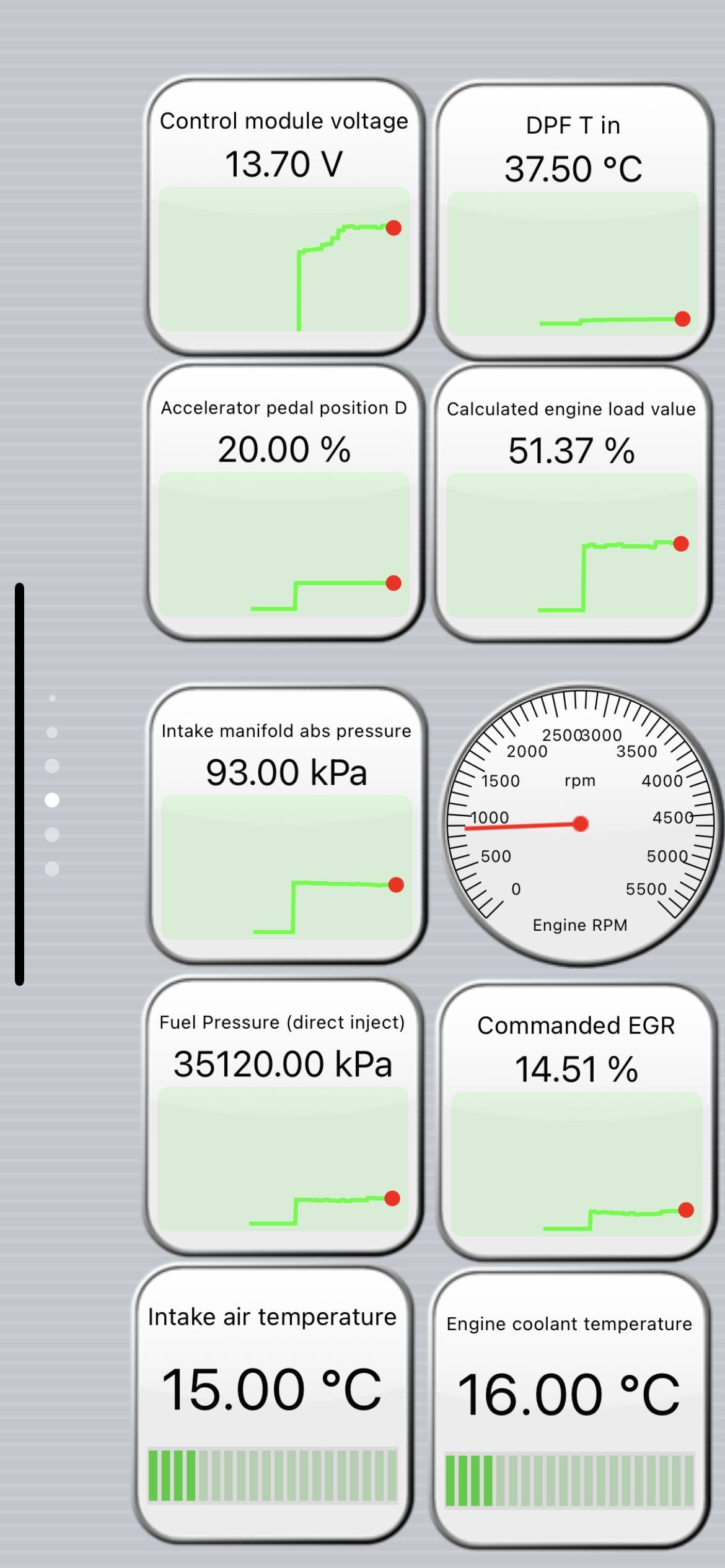Select the Commanded EGR gauge
Screen dimensions: 725x1568
pos(576,1121)
